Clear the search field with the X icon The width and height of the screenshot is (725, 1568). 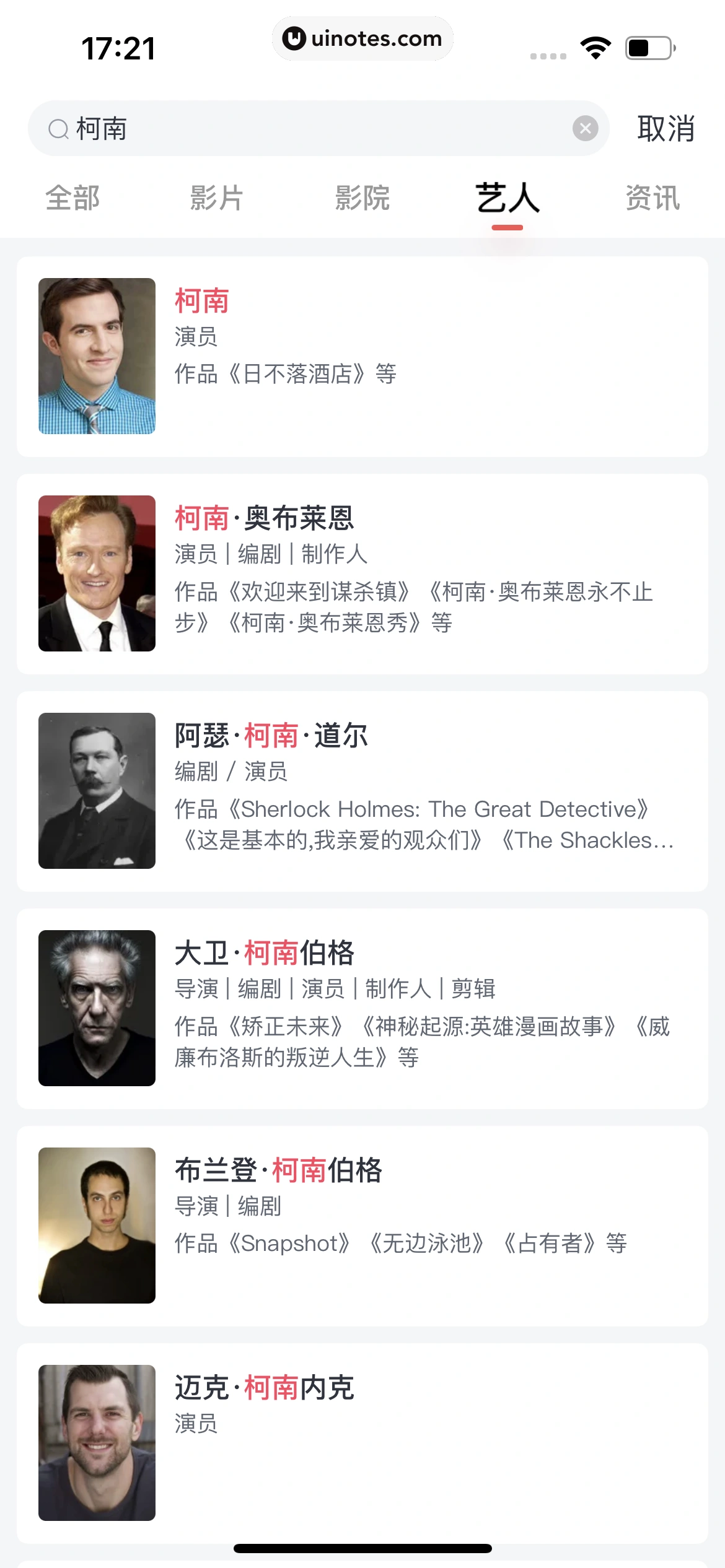584,128
